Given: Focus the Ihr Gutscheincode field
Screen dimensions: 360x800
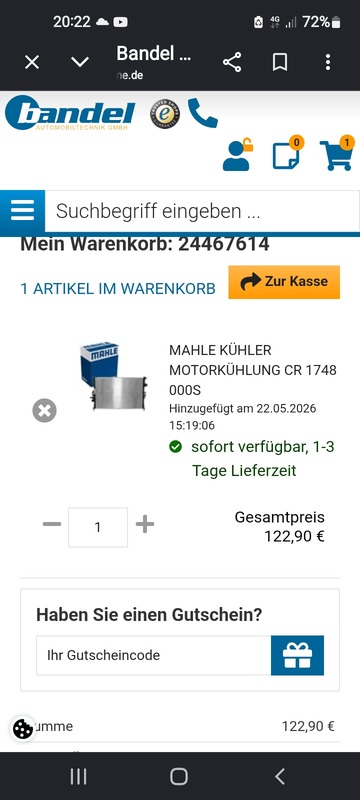Looking at the screenshot, I should coord(153,655).
